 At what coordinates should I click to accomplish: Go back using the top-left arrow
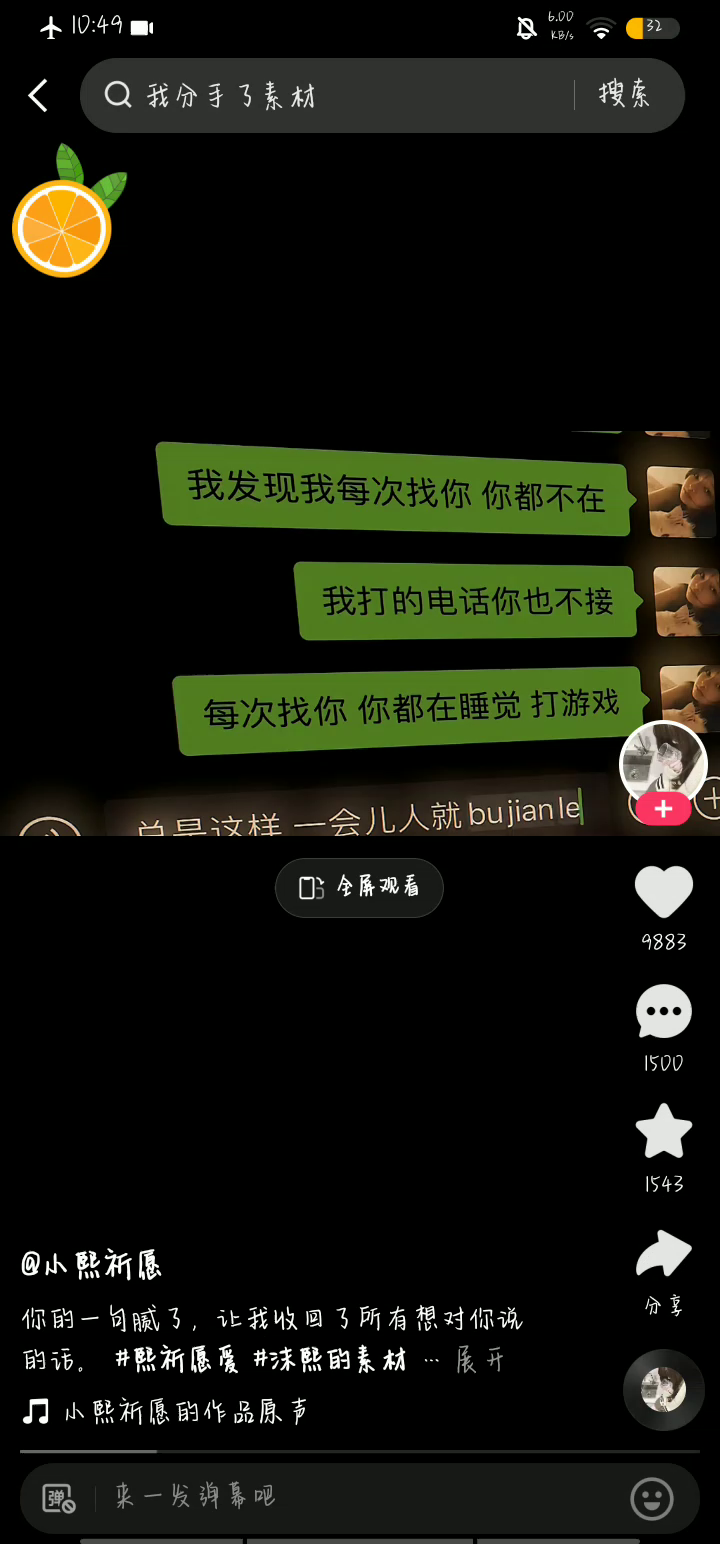coord(38,96)
